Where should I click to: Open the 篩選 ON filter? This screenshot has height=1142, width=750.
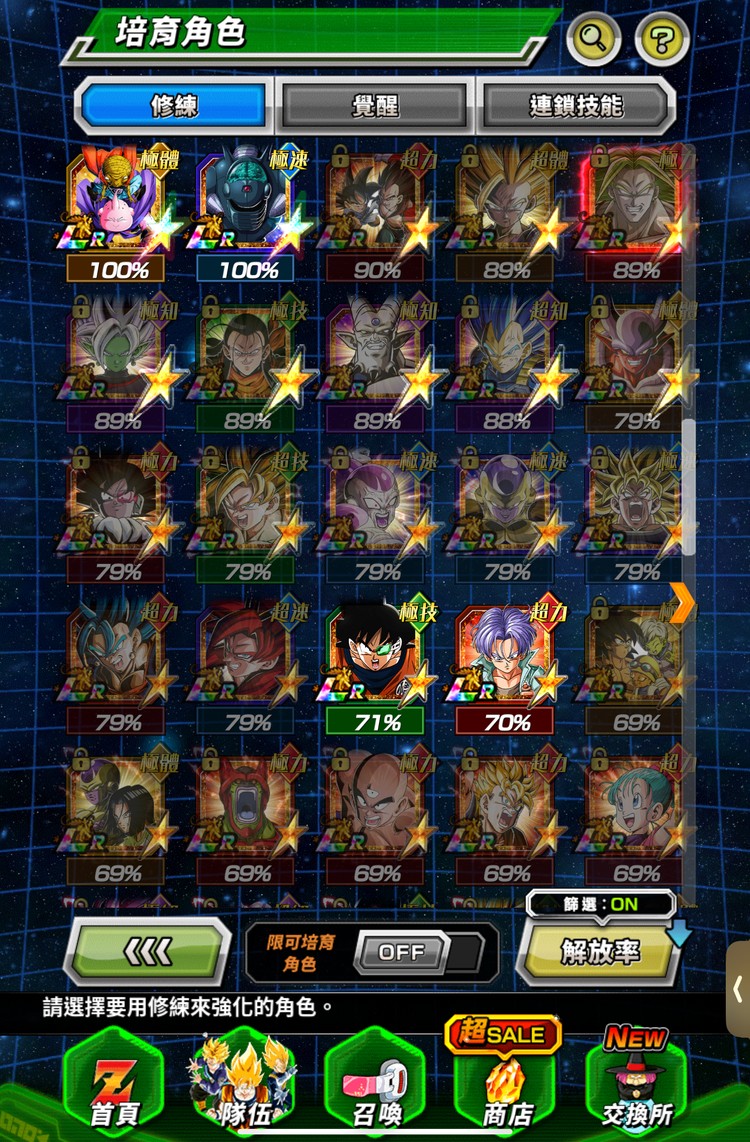(600, 904)
